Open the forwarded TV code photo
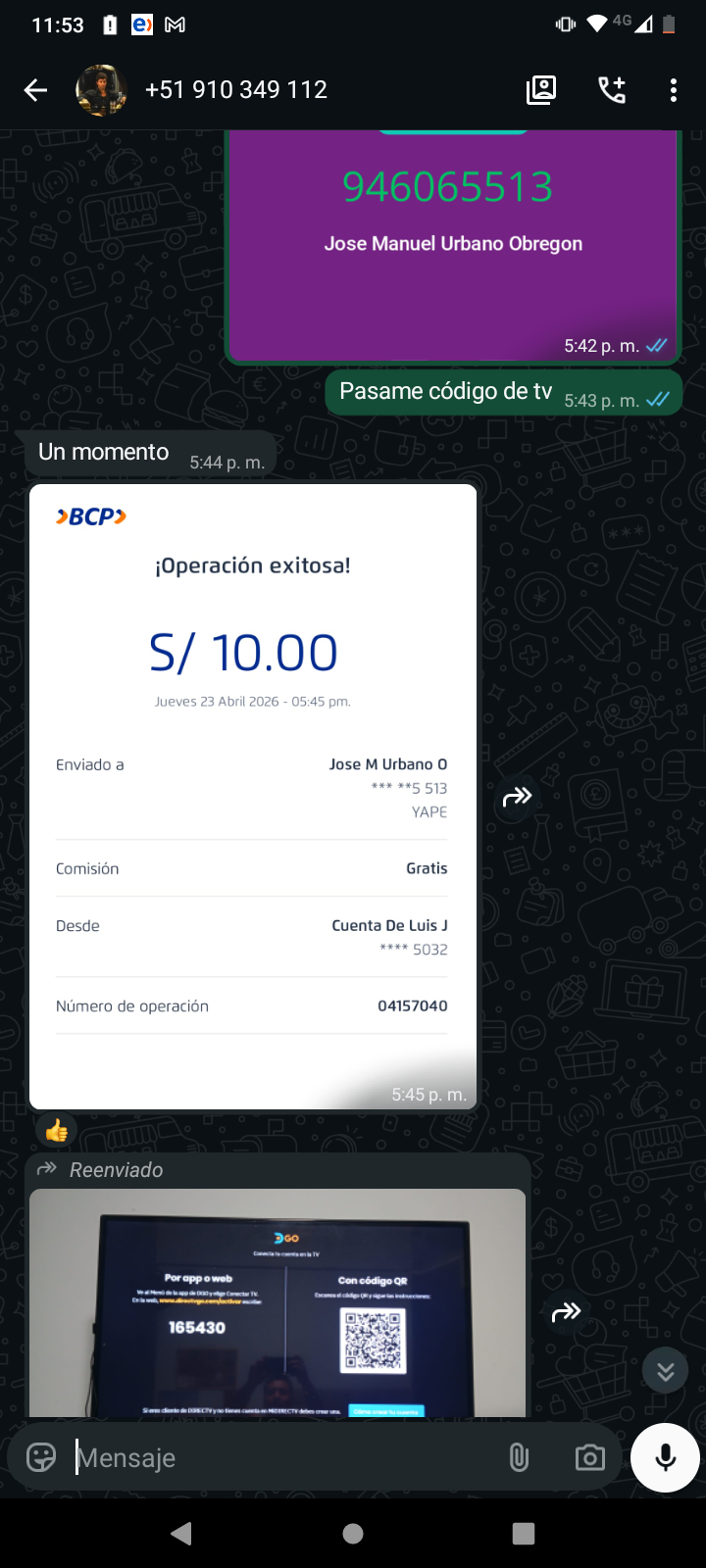The width and height of the screenshot is (706, 1568). pyautogui.click(x=277, y=1302)
